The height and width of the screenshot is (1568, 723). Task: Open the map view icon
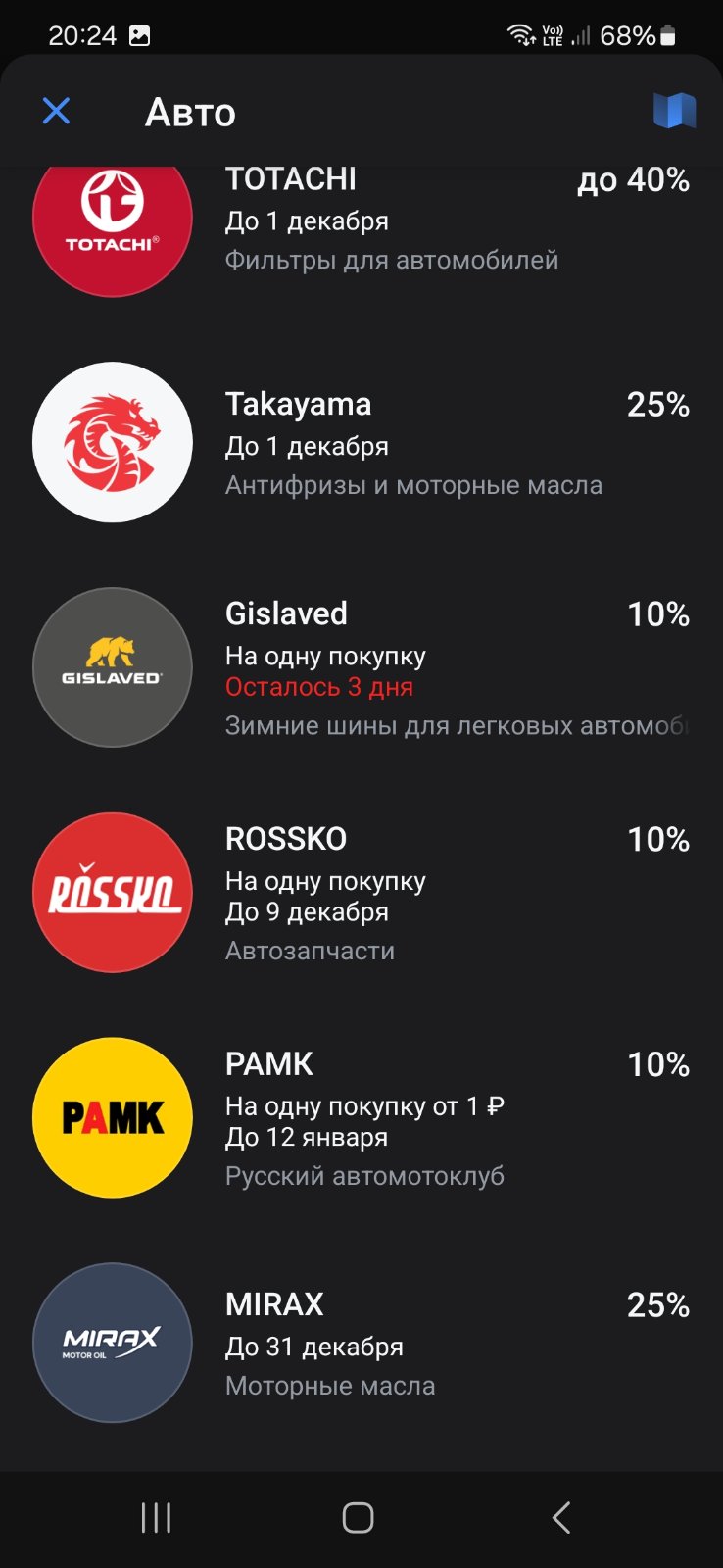(674, 111)
